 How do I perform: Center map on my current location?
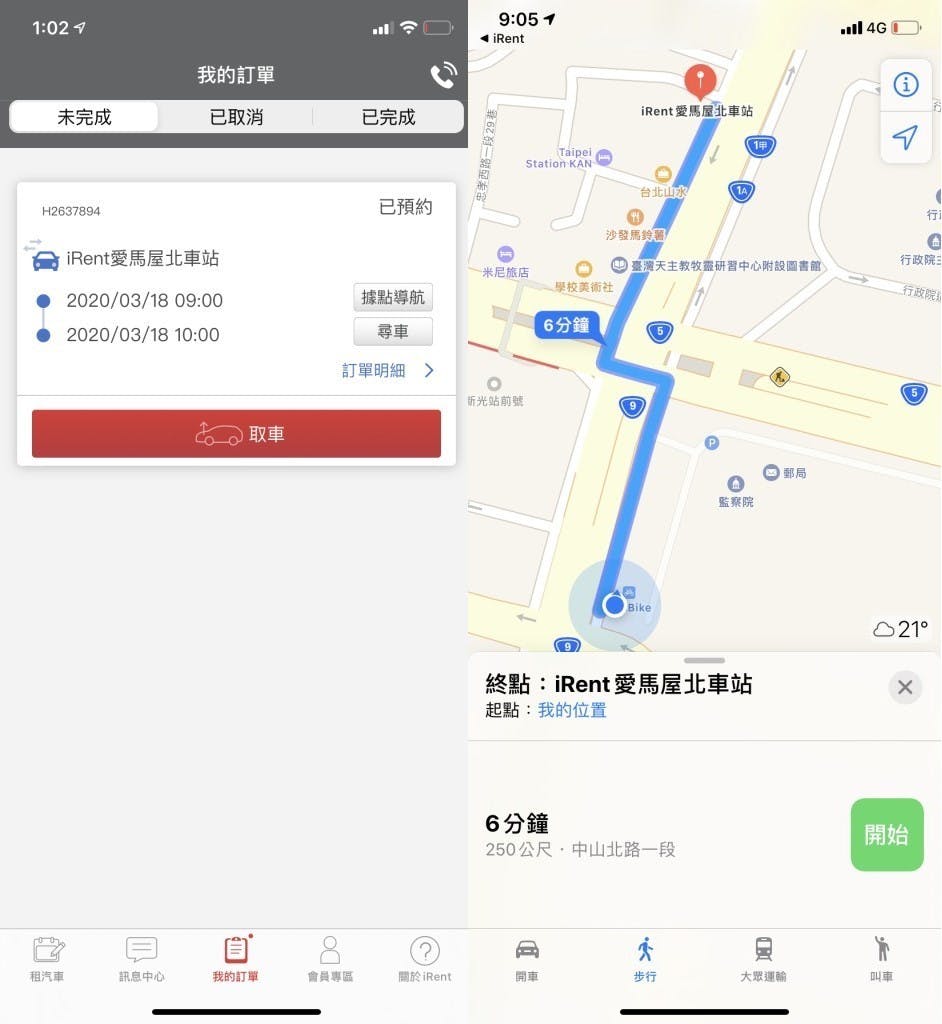[x=905, y=137]
